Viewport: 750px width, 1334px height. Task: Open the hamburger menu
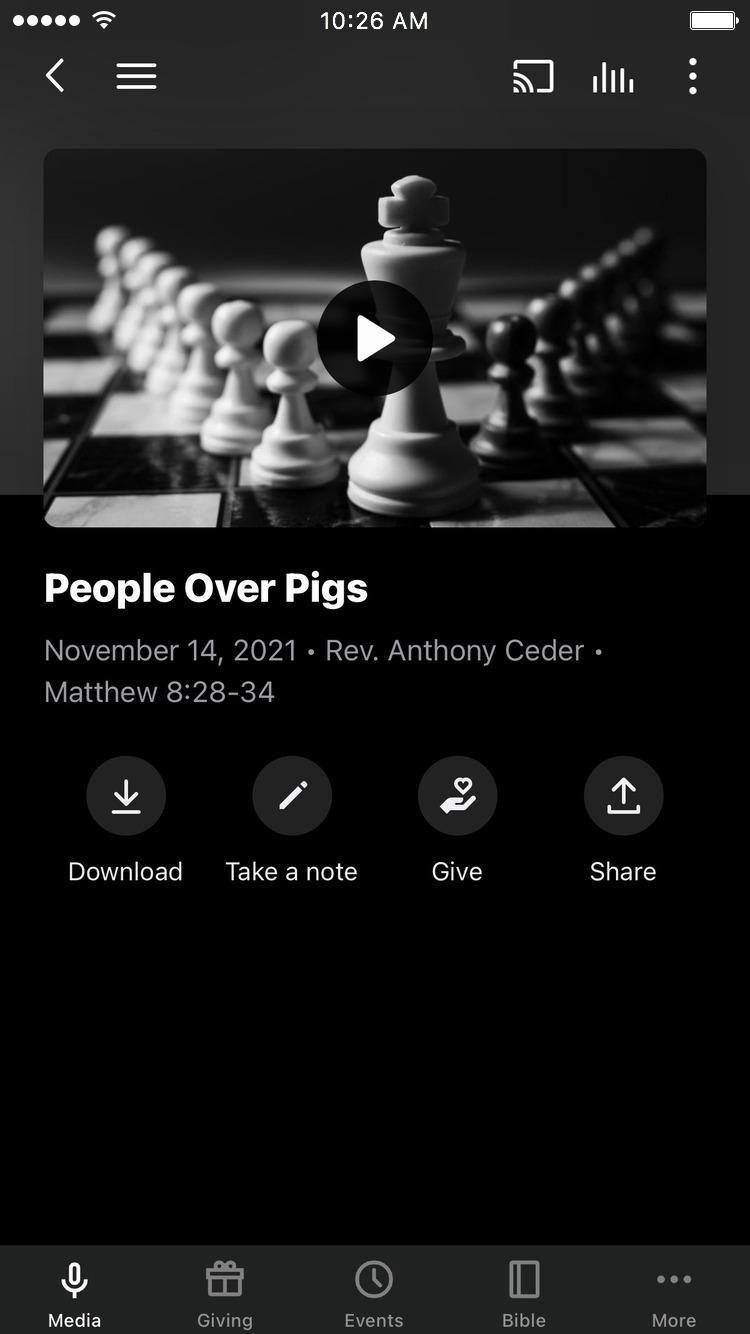tap(136, 76)
